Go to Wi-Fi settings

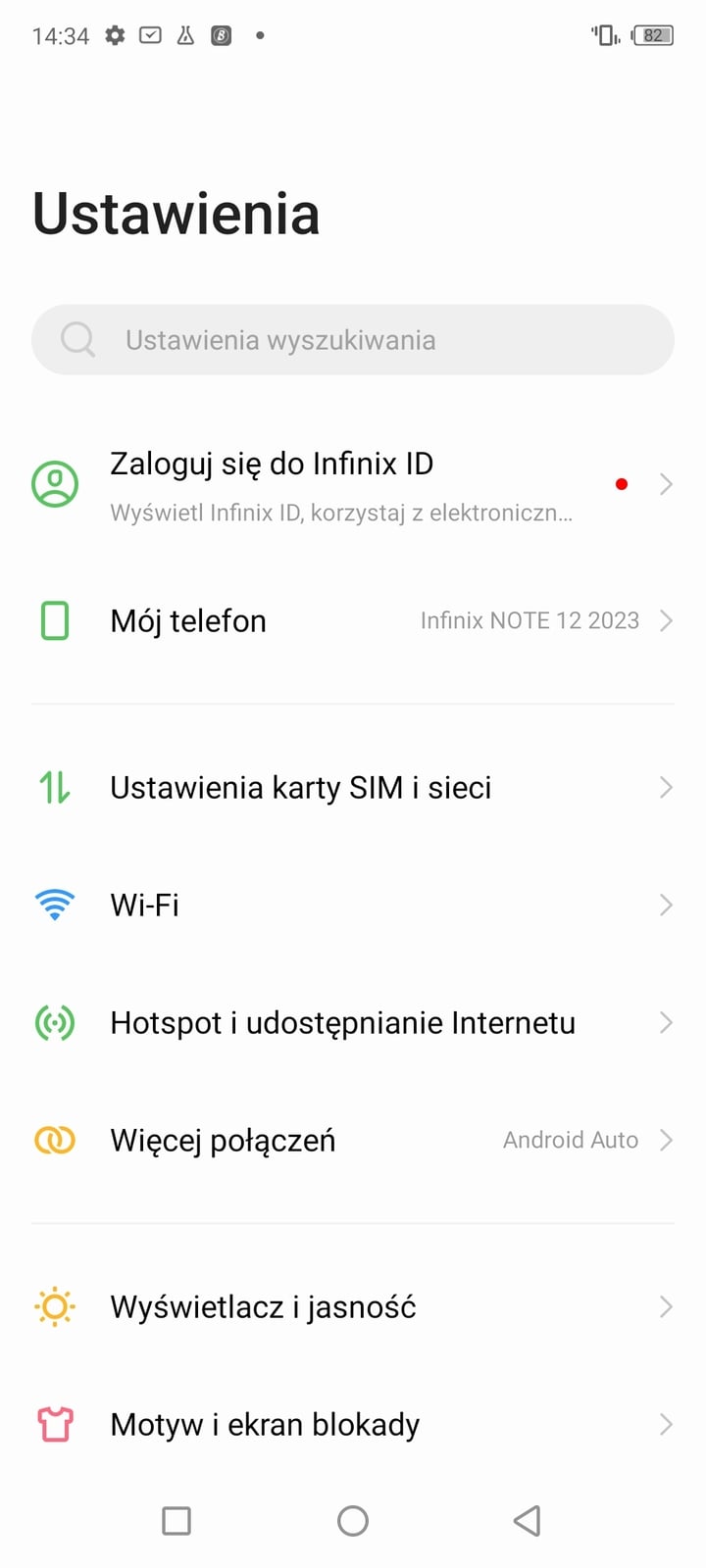353,905
